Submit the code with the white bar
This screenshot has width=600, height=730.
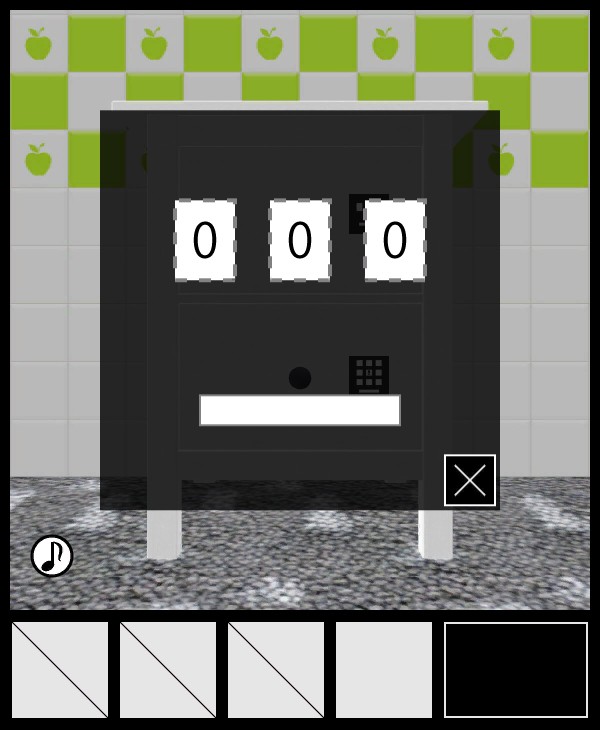[300, 410]
